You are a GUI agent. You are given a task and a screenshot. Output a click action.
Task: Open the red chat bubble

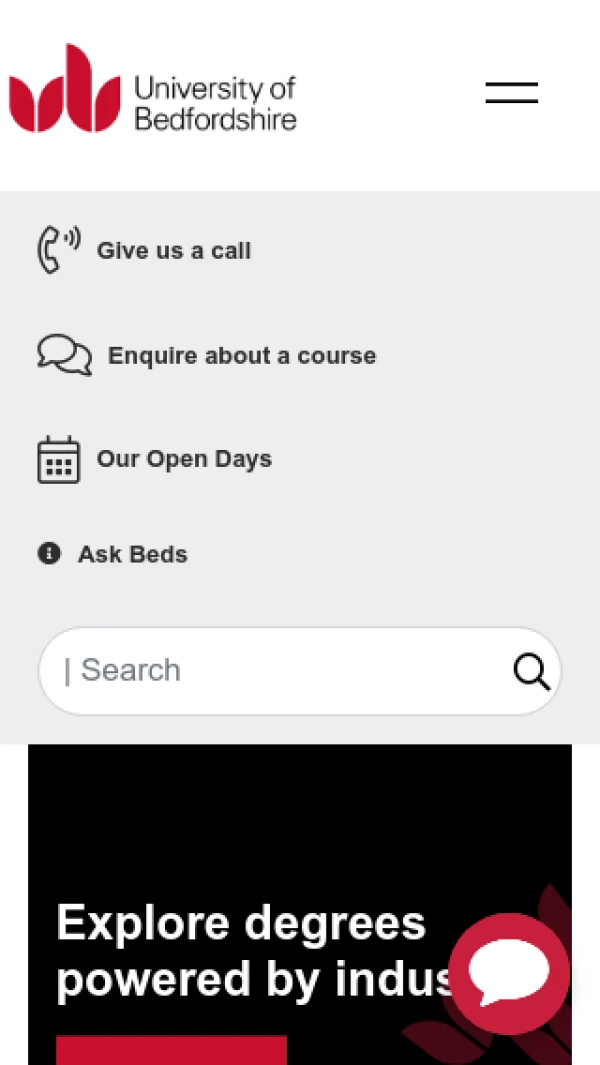click(509, 972)
